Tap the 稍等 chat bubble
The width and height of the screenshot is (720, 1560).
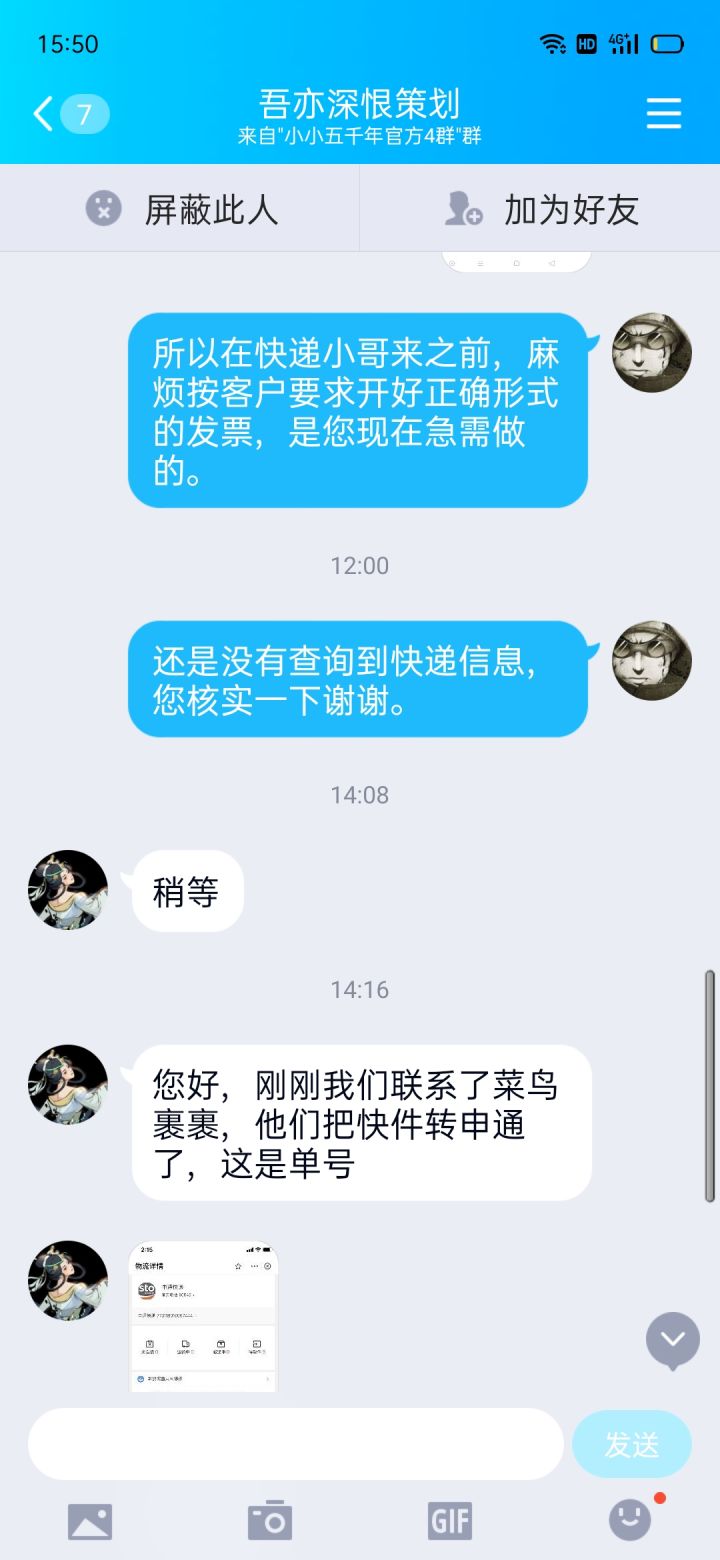click(x=187, y=891)
